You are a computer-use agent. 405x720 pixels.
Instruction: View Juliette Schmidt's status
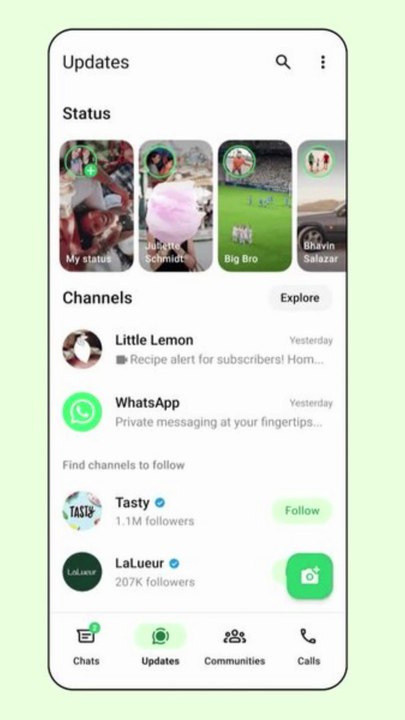176,206
